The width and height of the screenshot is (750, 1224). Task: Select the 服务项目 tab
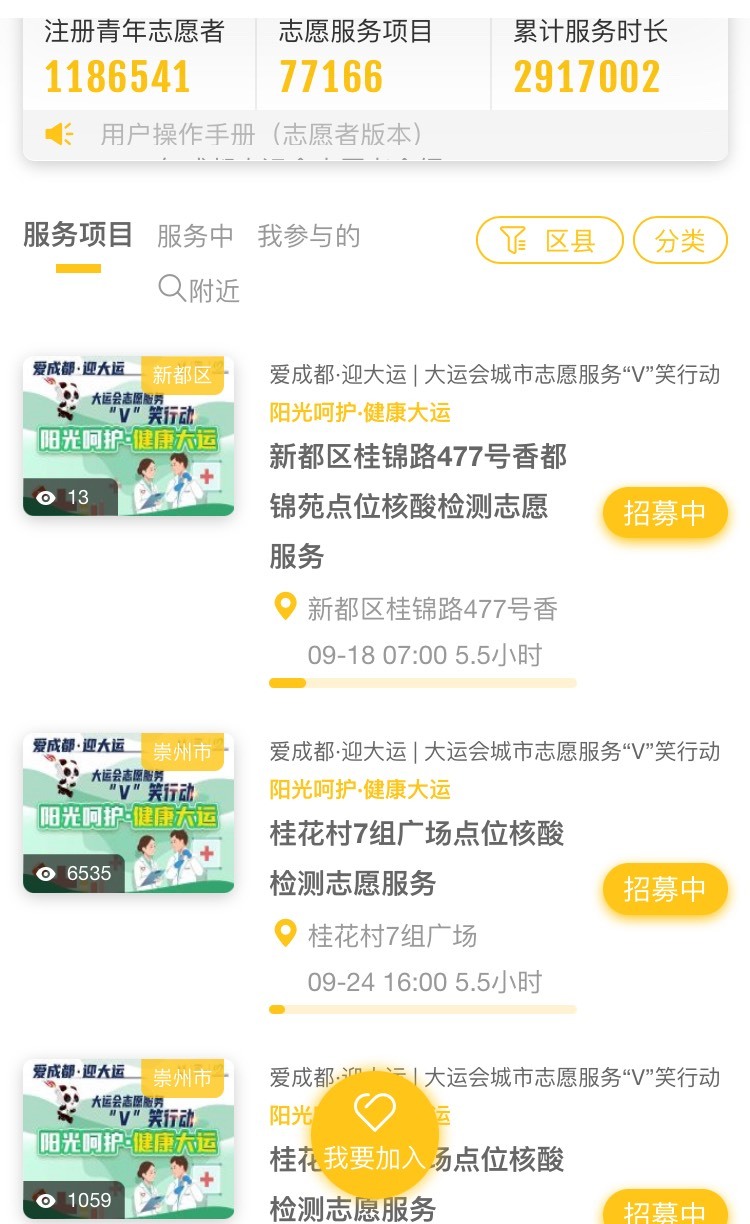tap(78, 236)
